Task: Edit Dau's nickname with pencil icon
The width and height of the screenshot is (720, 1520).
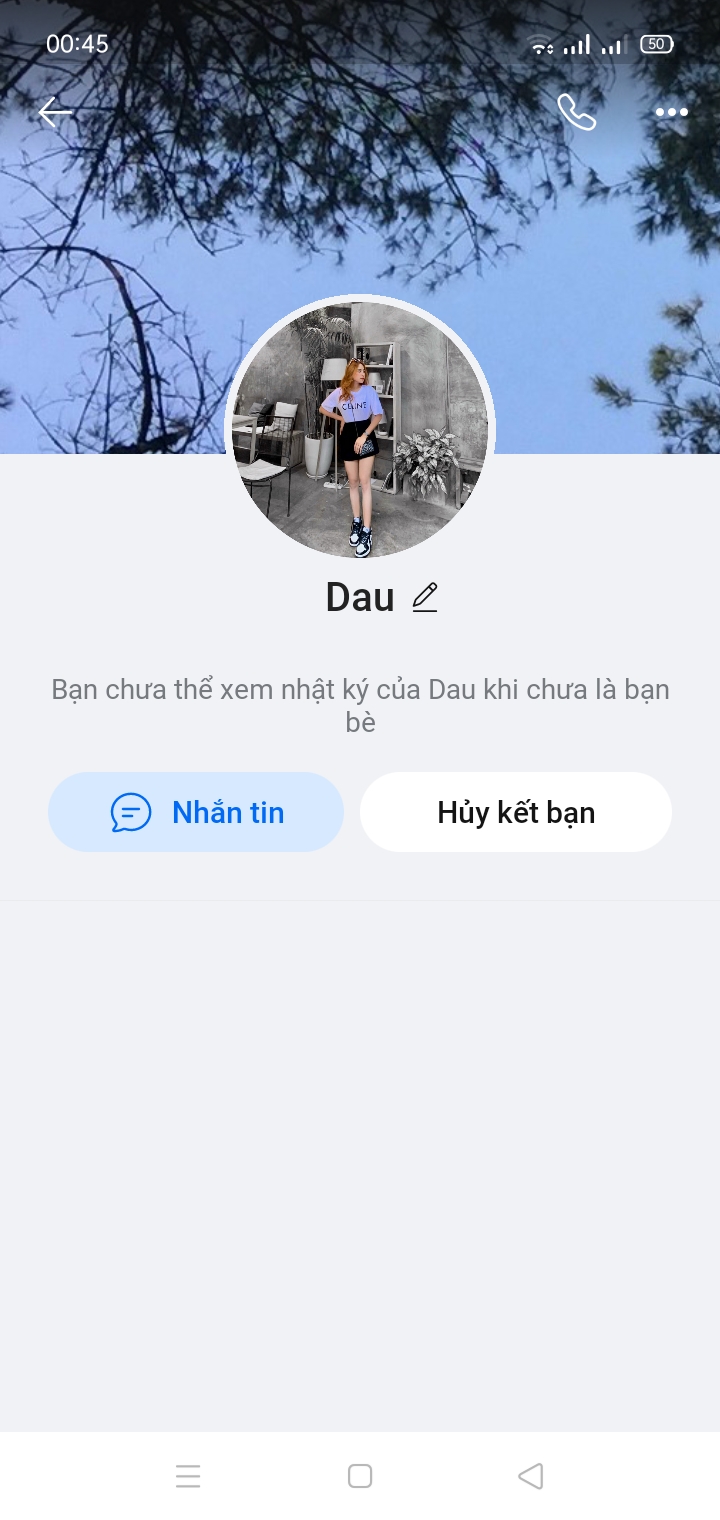Action: click(x=425, y=597)
